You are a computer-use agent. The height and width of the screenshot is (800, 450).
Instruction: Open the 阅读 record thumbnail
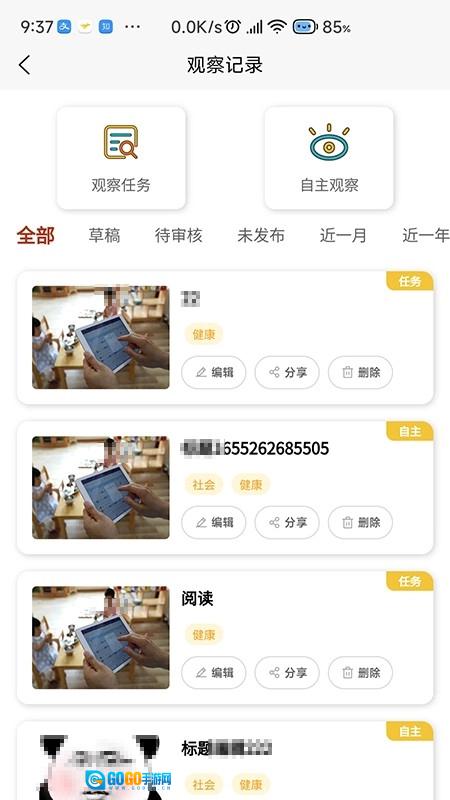[x=101, y=637]
